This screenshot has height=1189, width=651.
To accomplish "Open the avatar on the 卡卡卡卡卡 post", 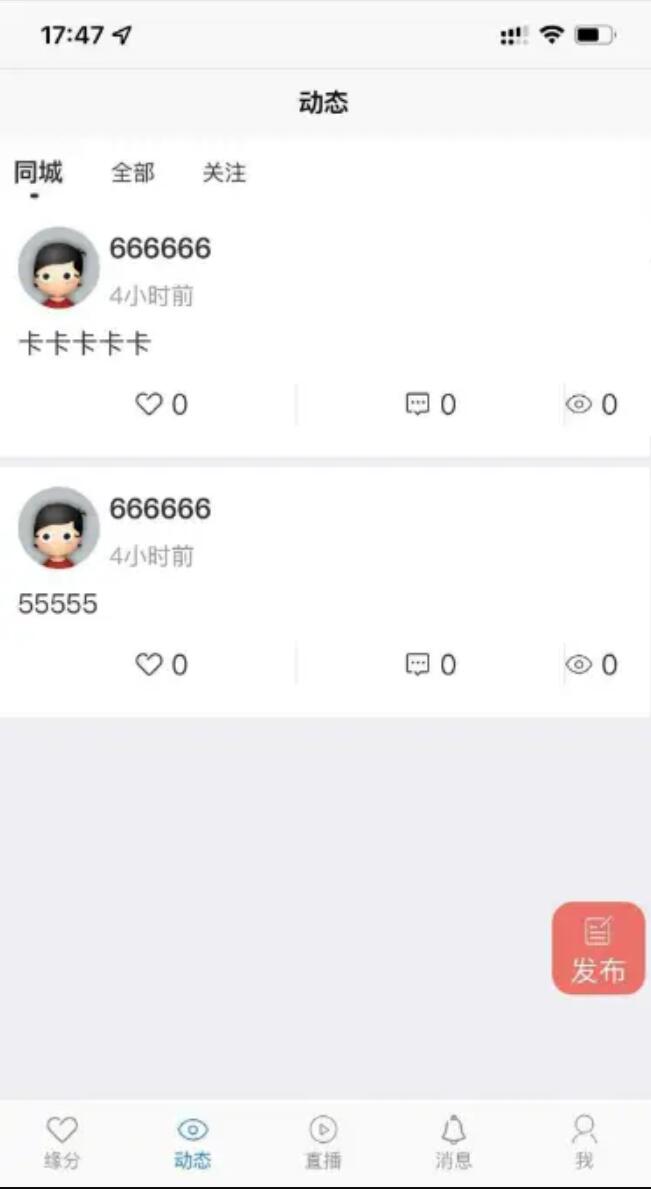I will coord(58,267).
